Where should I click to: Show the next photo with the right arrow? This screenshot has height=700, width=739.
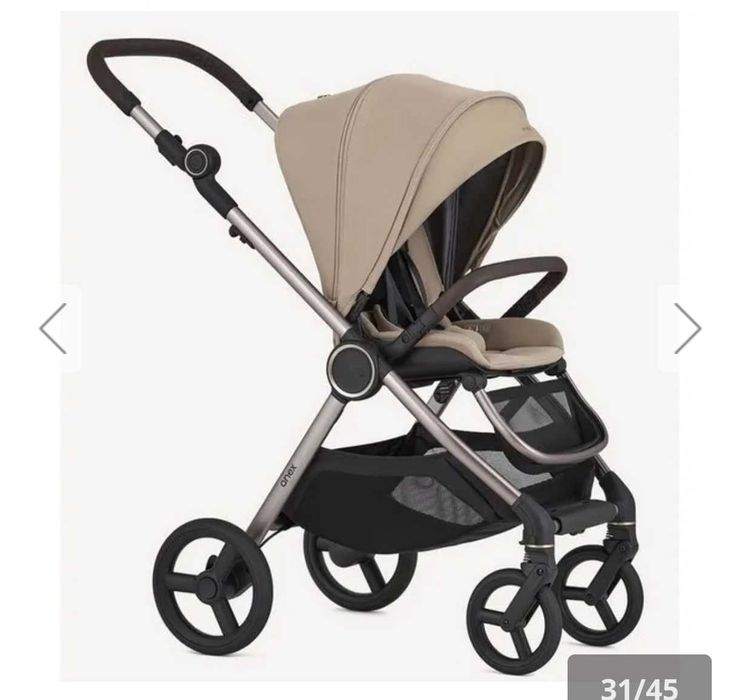click(686, 329)
